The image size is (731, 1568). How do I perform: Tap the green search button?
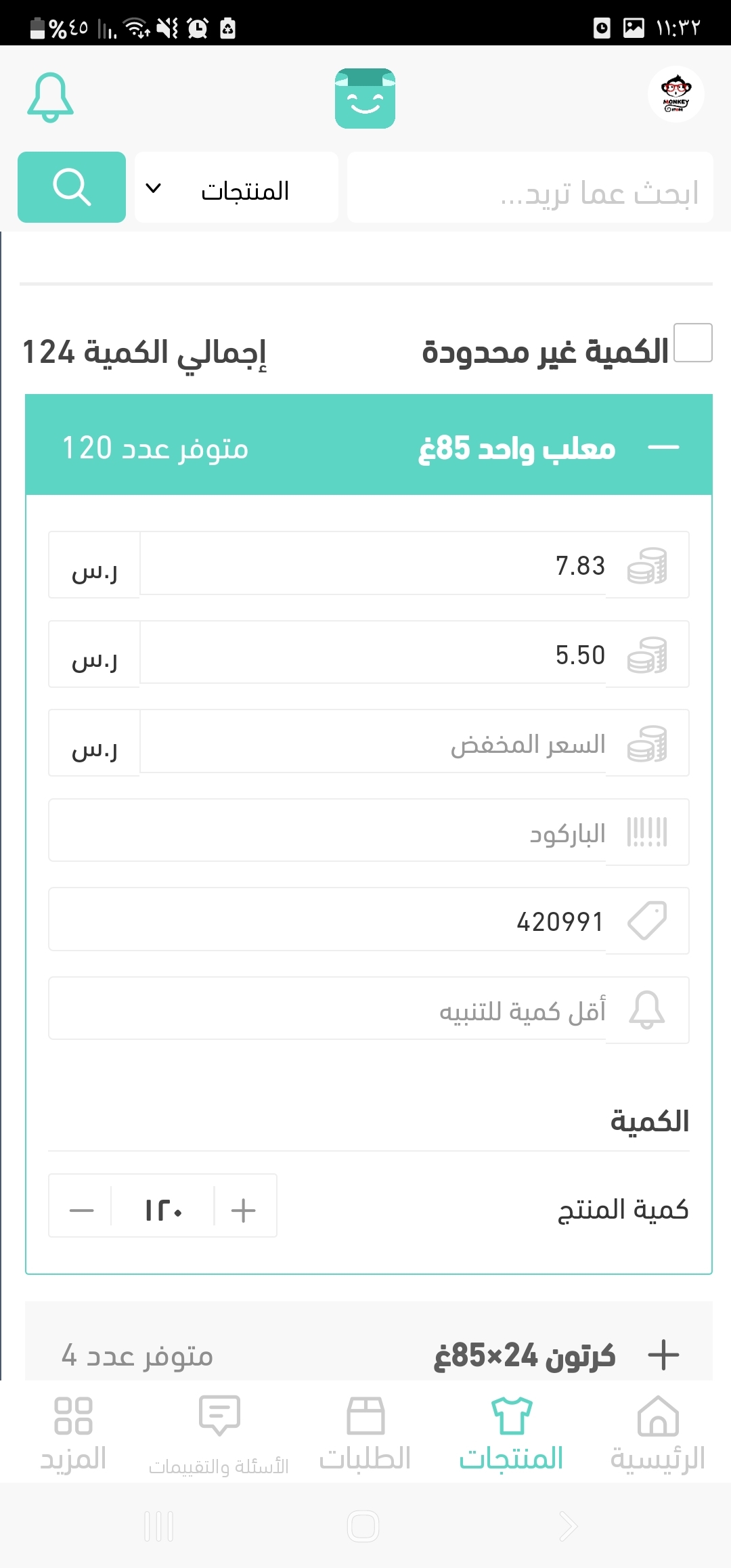pos(72,188)
